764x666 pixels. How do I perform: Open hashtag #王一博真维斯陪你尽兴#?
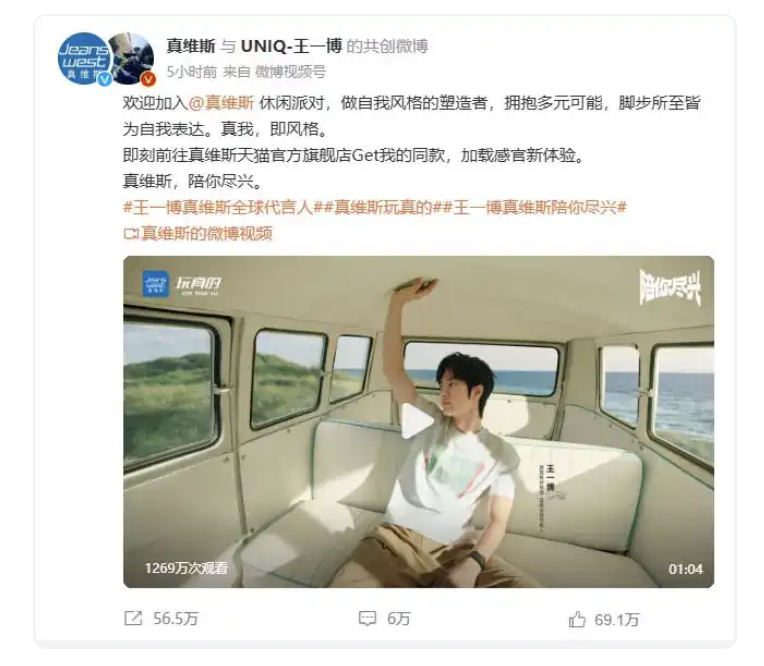(540, 208)
